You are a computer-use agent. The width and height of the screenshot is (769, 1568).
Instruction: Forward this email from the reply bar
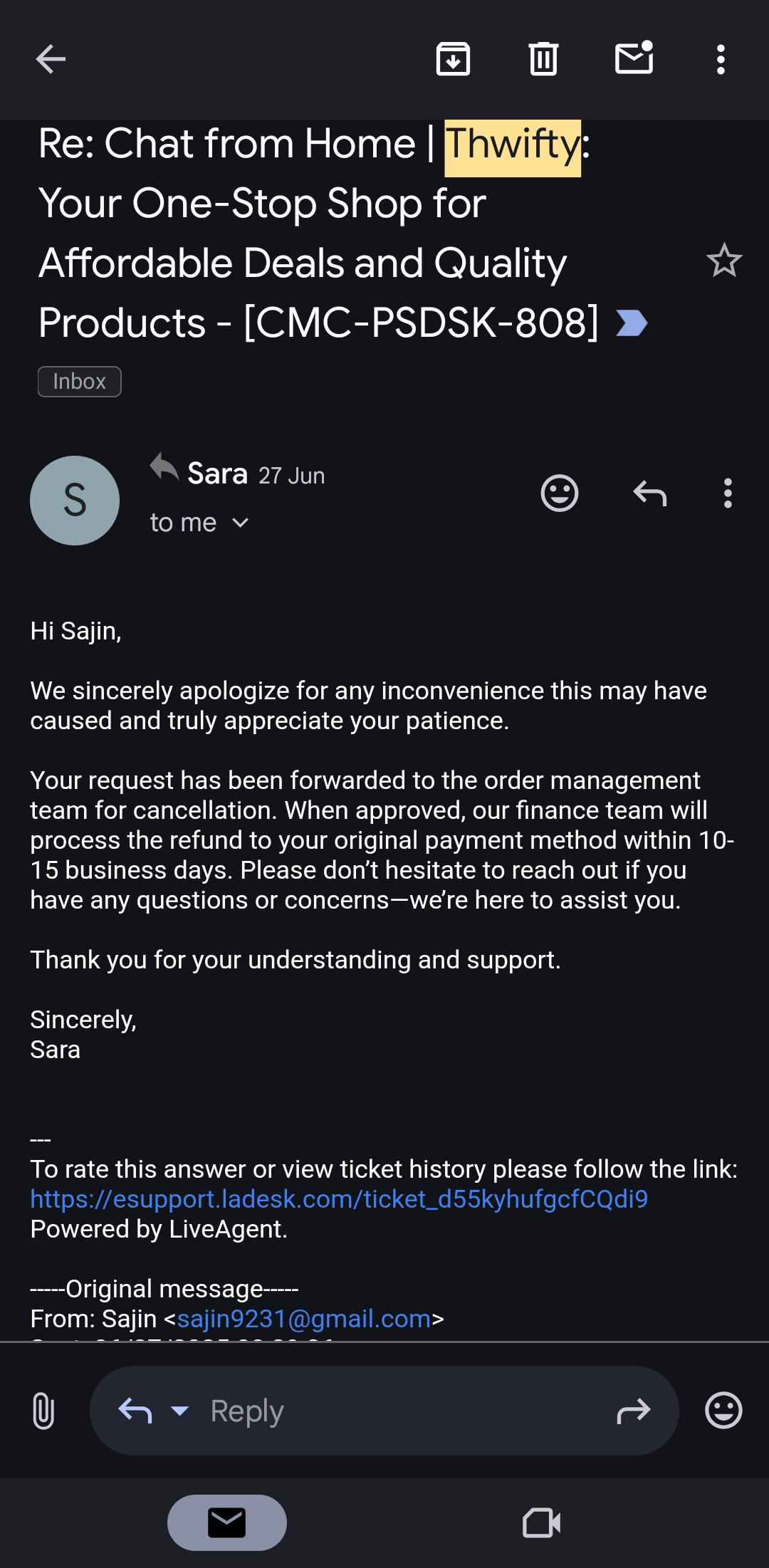pos(633,1411)
